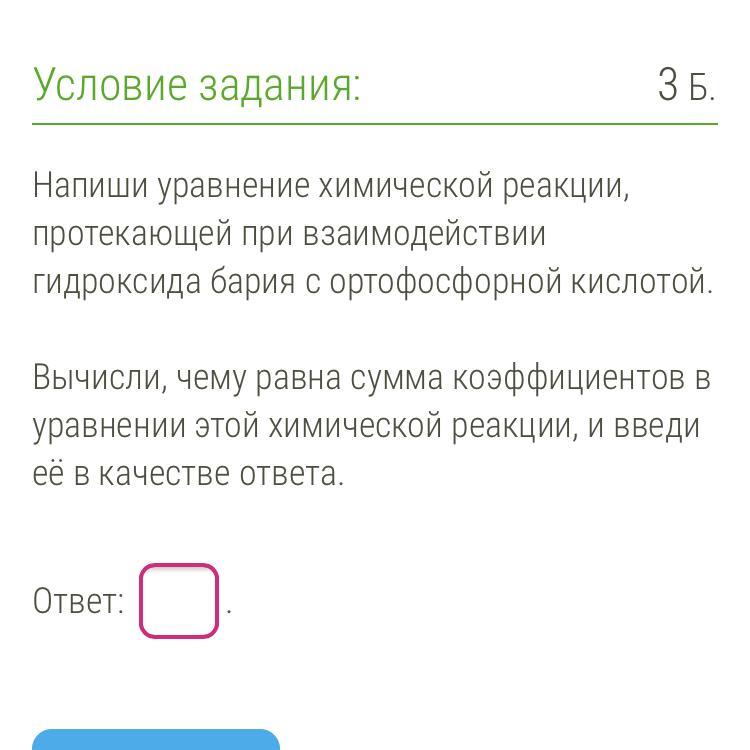Tap the answer input box
The width and height of the screenshot is (750, 750).
coord(179,601)
